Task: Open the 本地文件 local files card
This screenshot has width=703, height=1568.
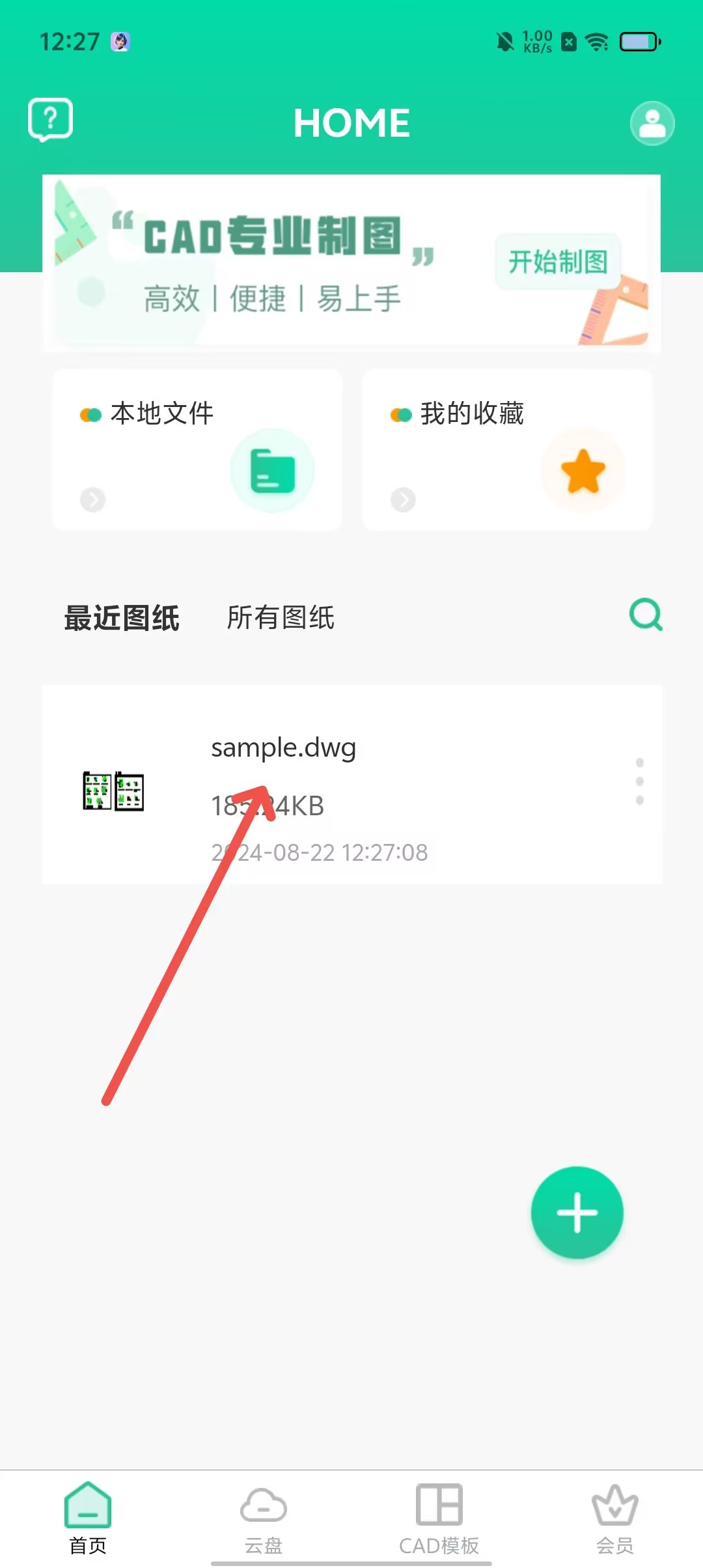Action: [x=197, y=450]
